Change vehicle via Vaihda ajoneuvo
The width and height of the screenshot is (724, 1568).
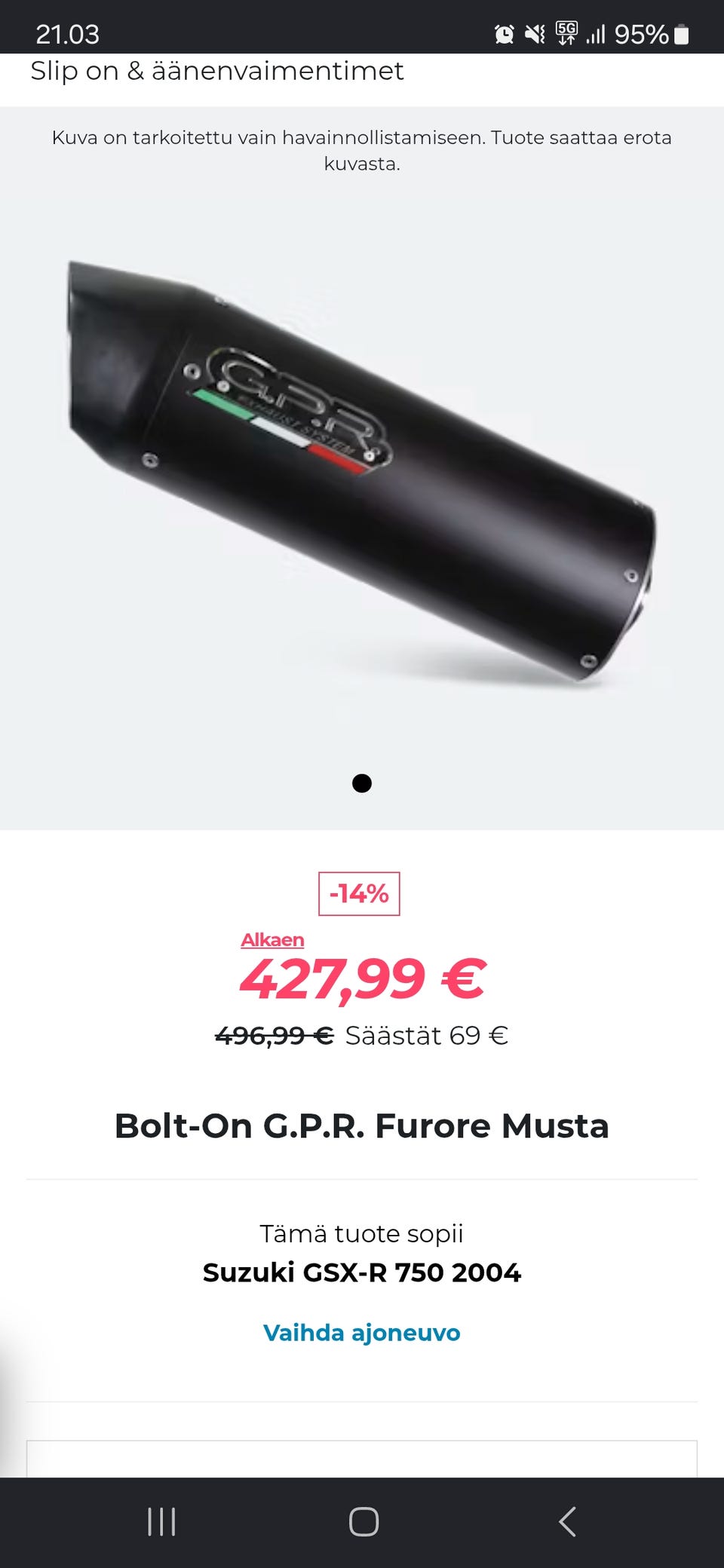[x=362, y=1332]
